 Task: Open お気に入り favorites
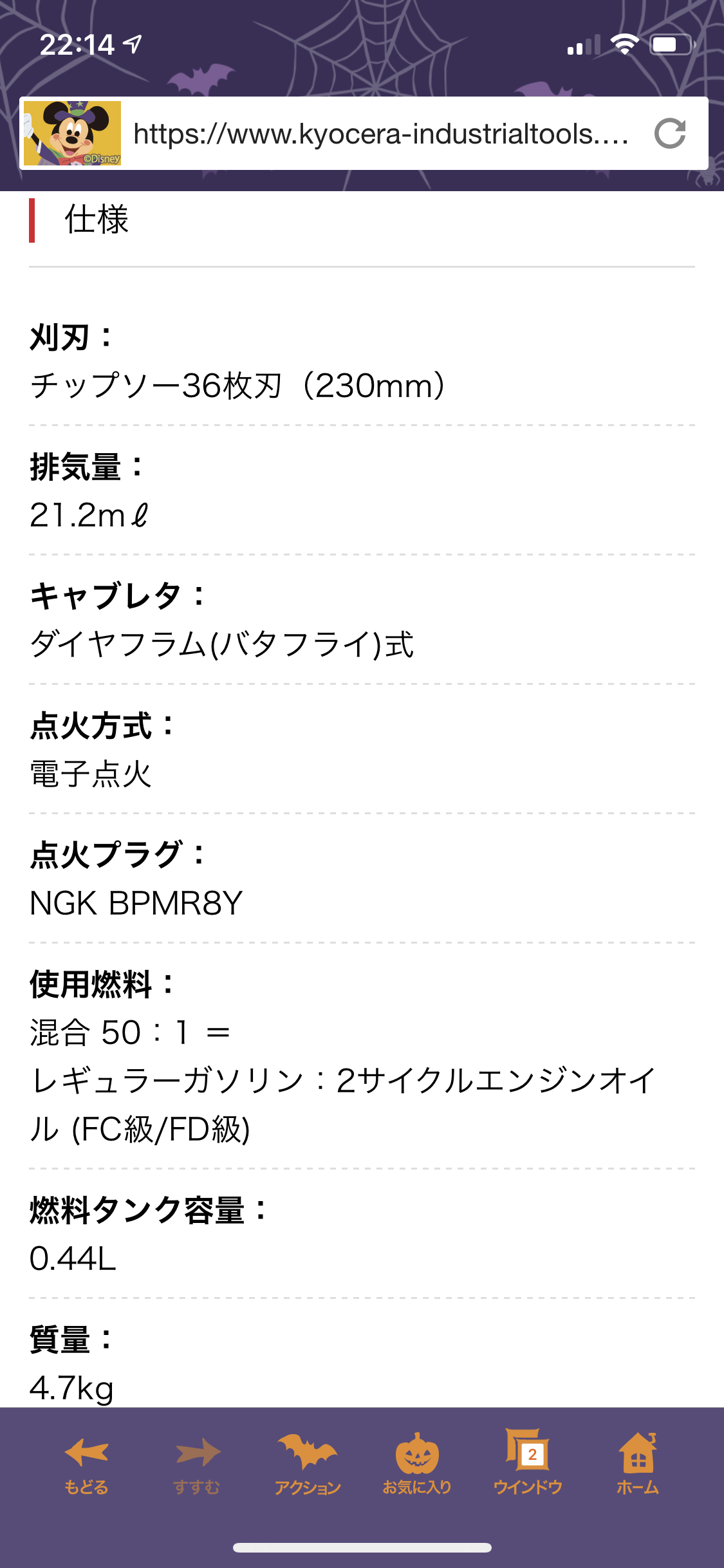417,1463
